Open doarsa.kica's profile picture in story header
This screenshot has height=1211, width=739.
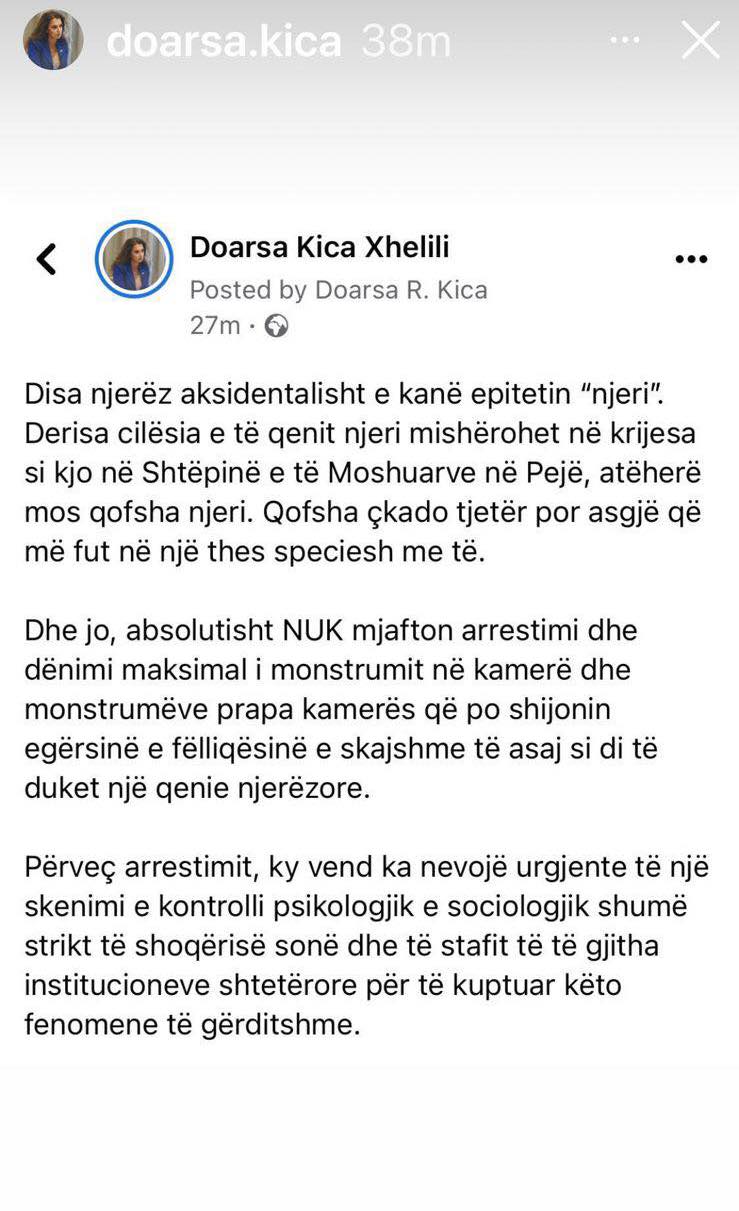tap(53, 40)
